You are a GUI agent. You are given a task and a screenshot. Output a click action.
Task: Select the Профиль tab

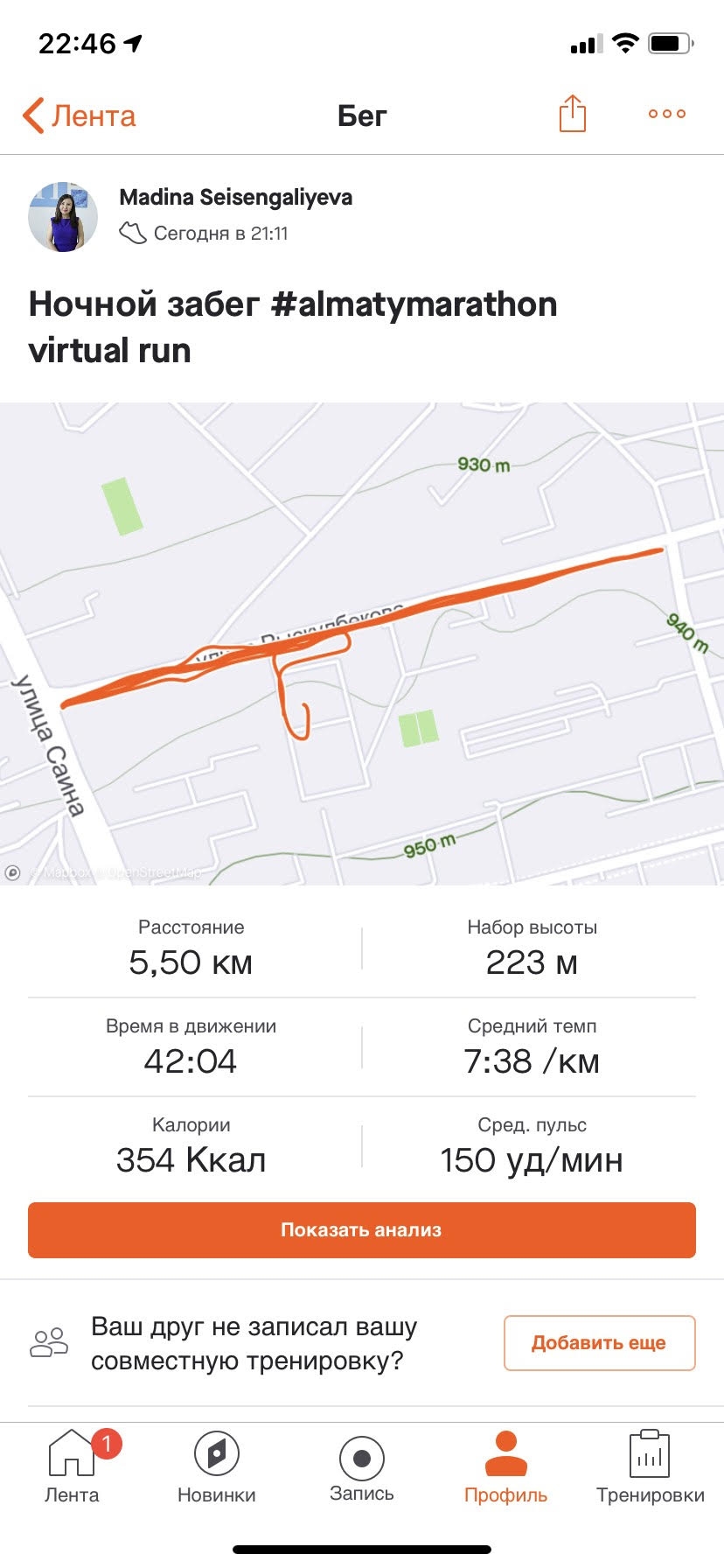pos(505,1466)
